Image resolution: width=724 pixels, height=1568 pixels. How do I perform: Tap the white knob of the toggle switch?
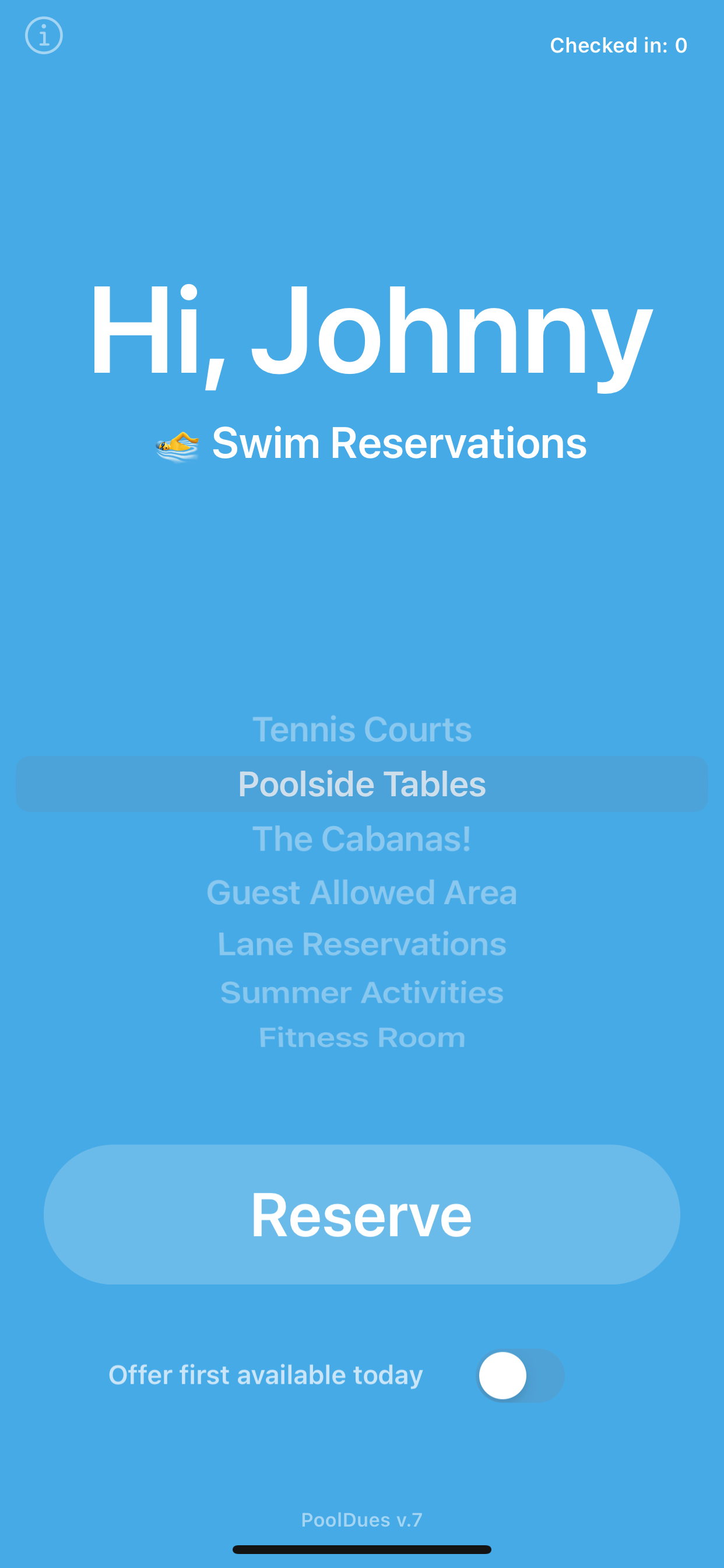click(x=502, y=1375)
